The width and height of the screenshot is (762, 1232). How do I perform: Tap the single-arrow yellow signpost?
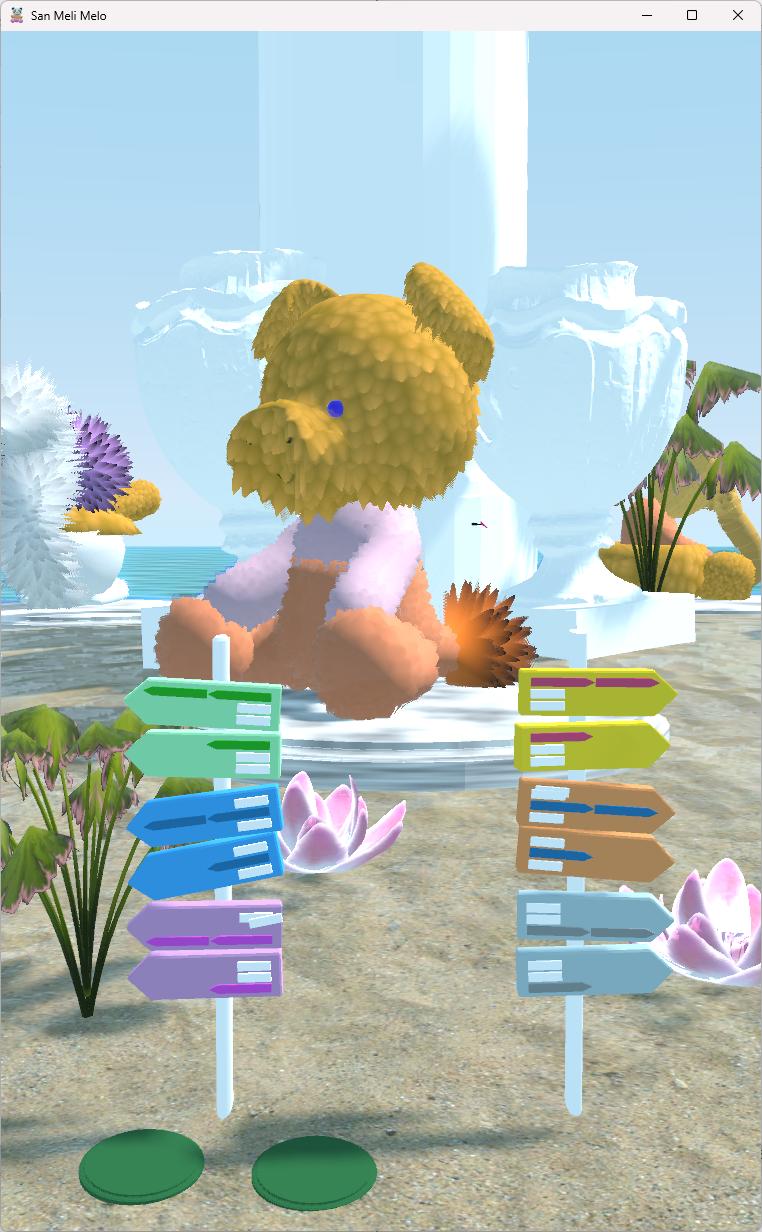tap(590, 746)
